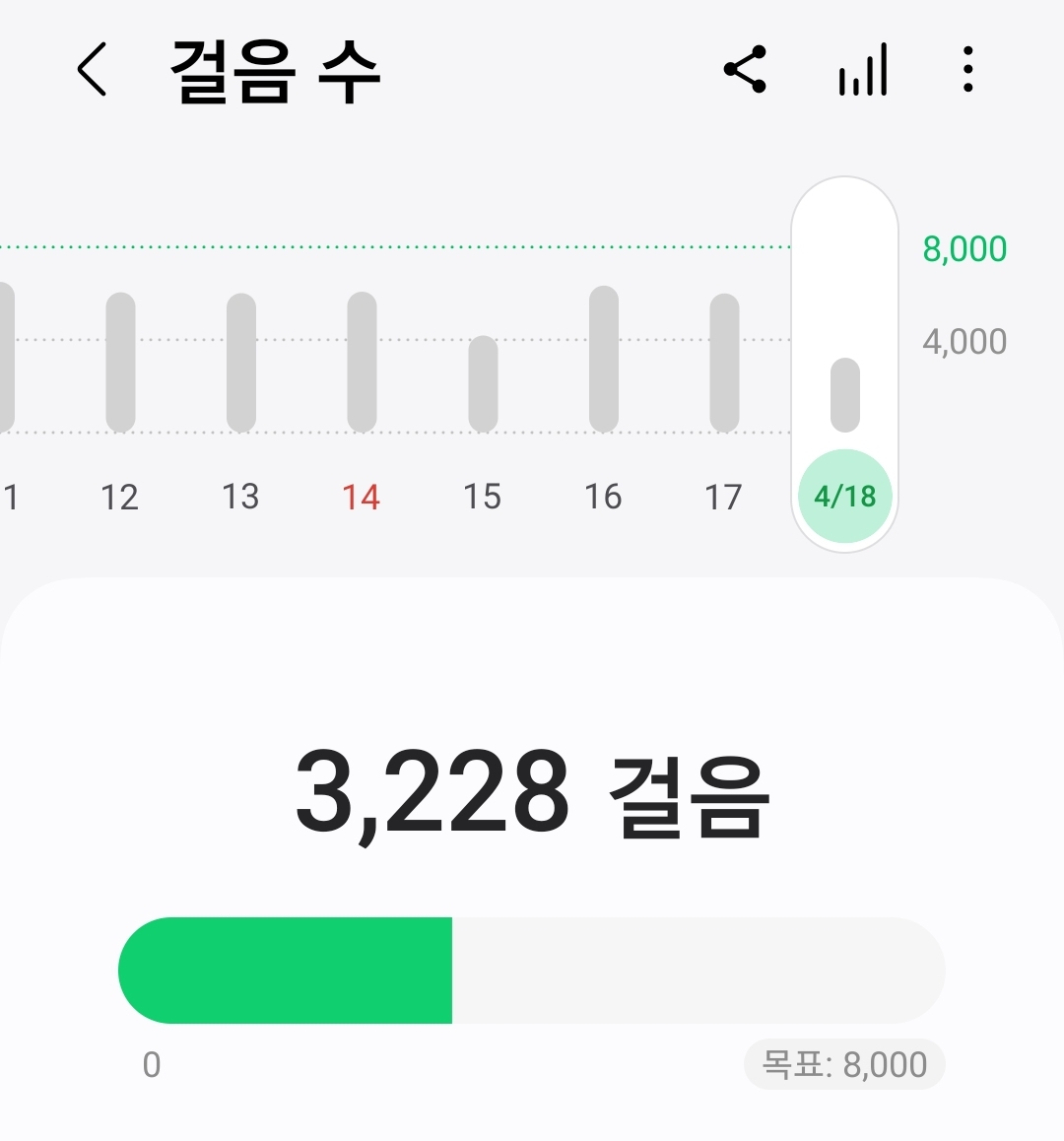Go back from the 걸음 수 screen
This screenshot has height=1141, width=1064.
[x=92, y=71]
